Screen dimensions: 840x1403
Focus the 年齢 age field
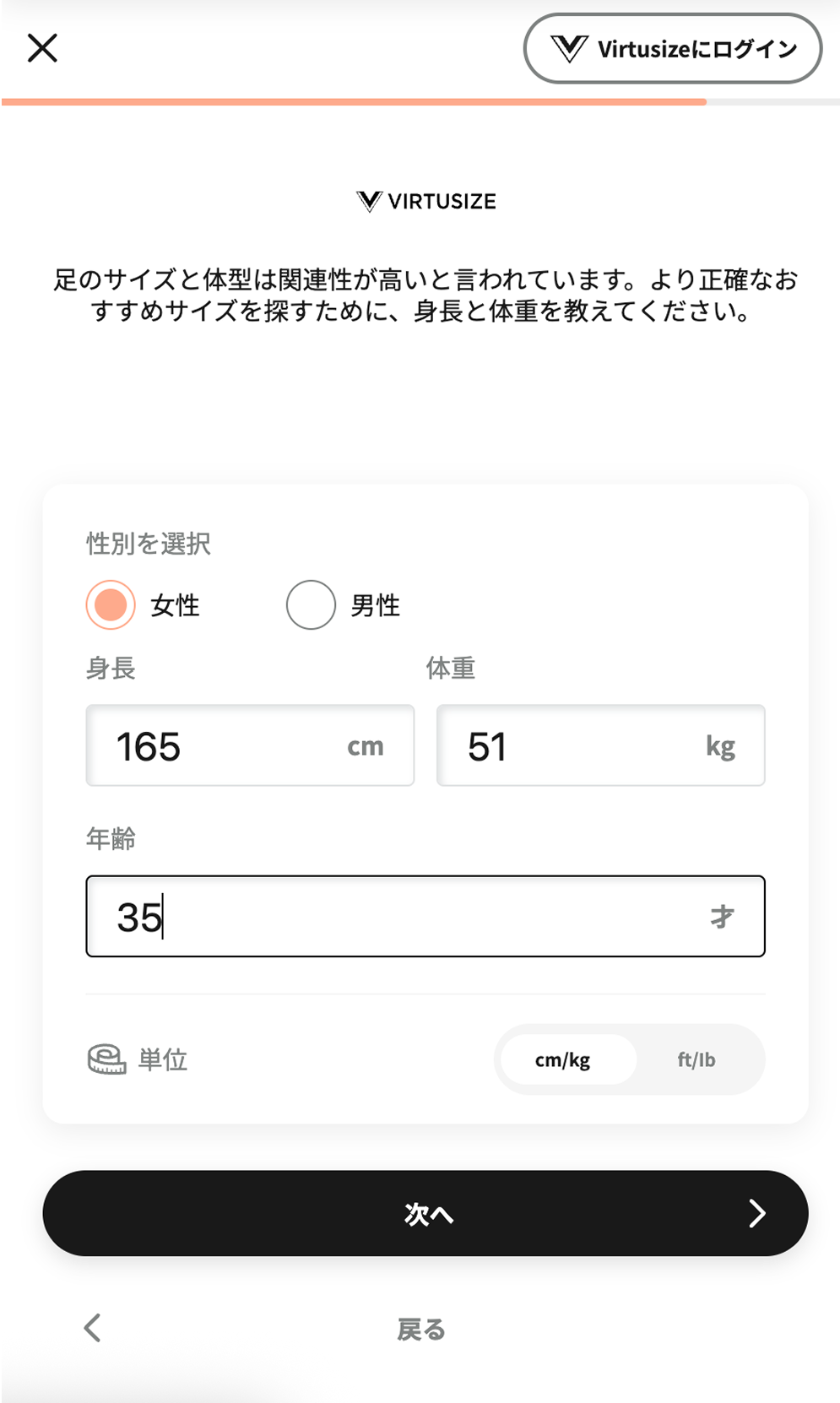425,916
